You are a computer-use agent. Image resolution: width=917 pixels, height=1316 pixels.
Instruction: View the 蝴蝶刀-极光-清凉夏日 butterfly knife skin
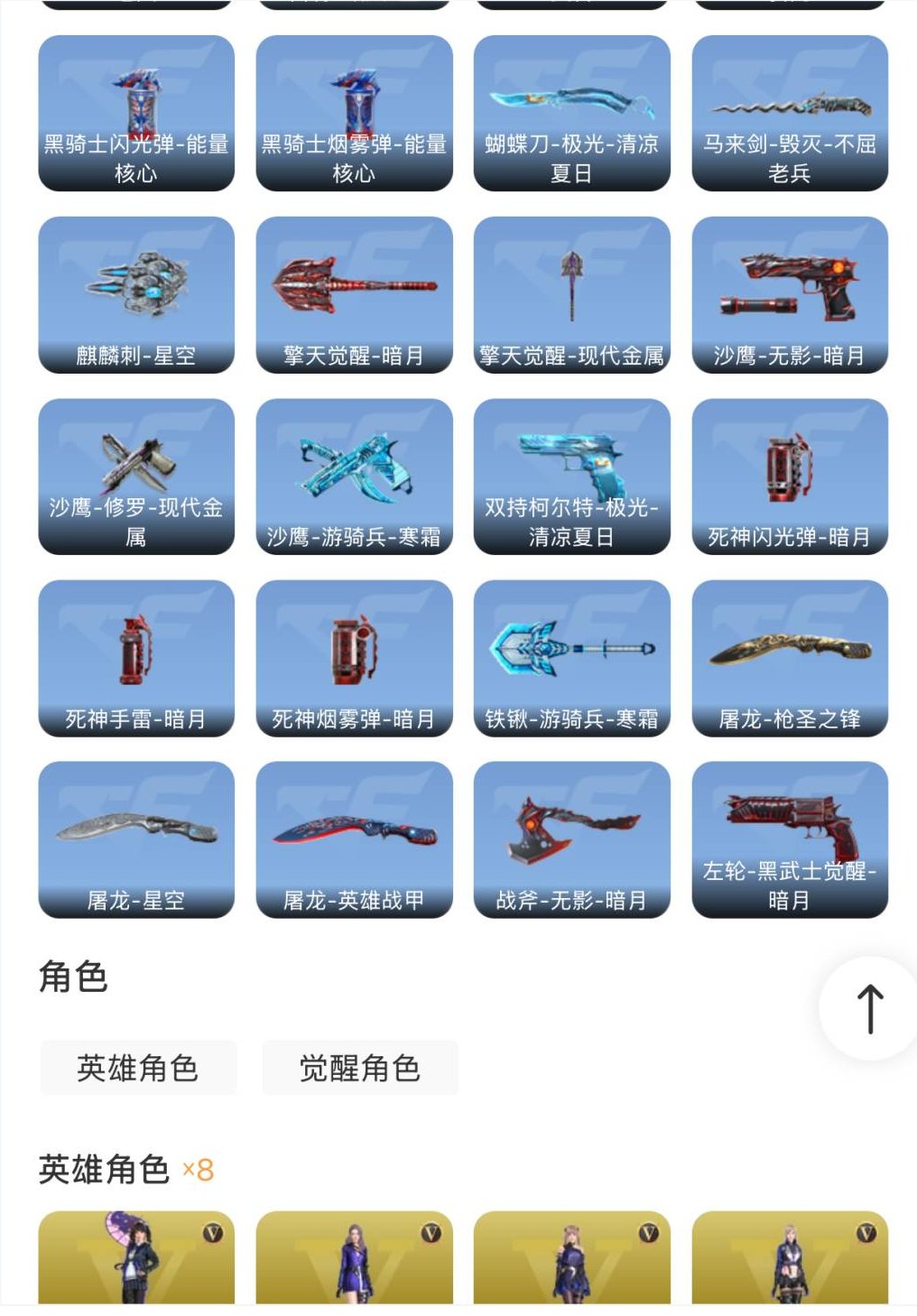coord(569,113)
